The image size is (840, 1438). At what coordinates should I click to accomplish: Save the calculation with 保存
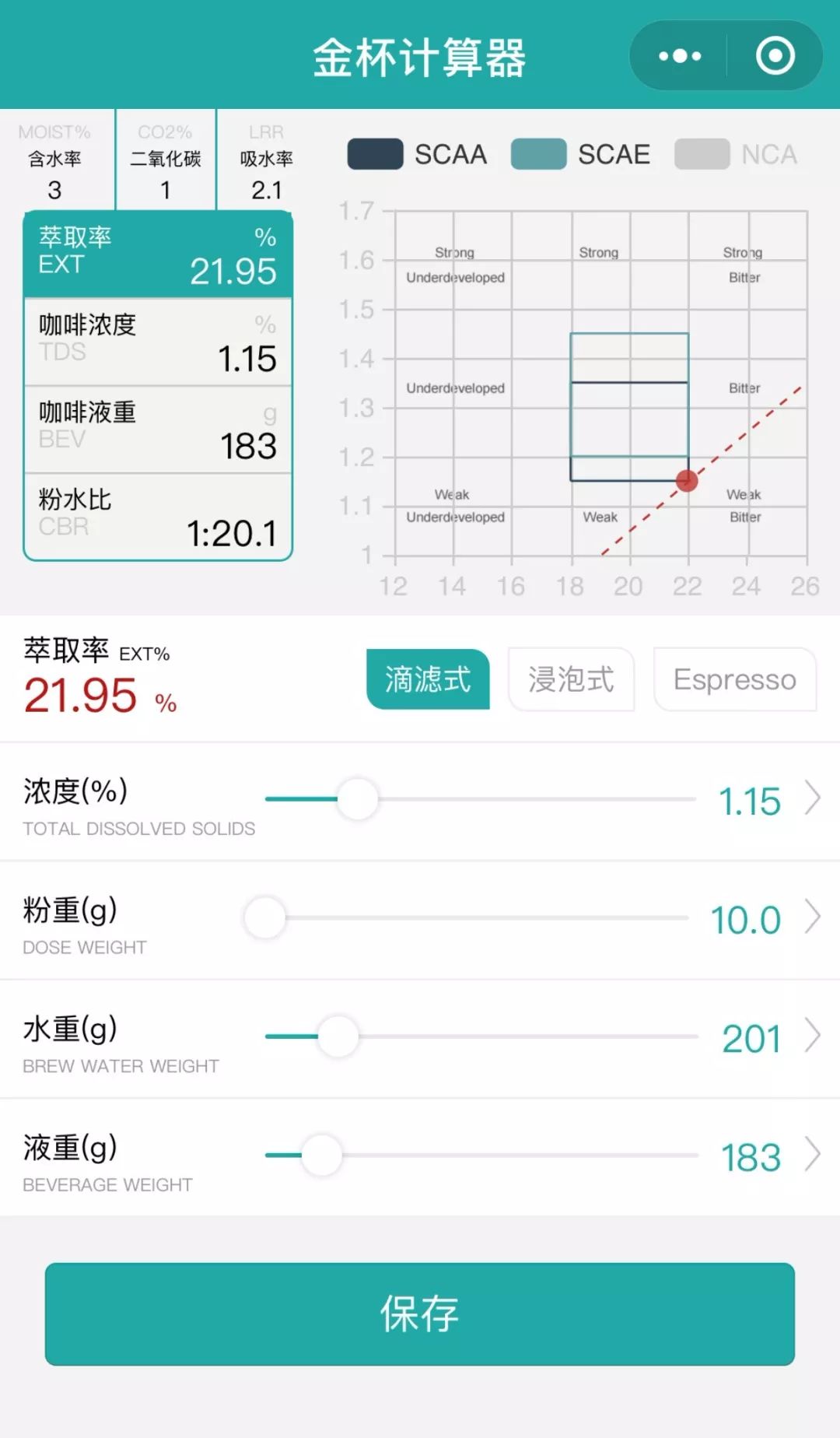(420, 1313)
